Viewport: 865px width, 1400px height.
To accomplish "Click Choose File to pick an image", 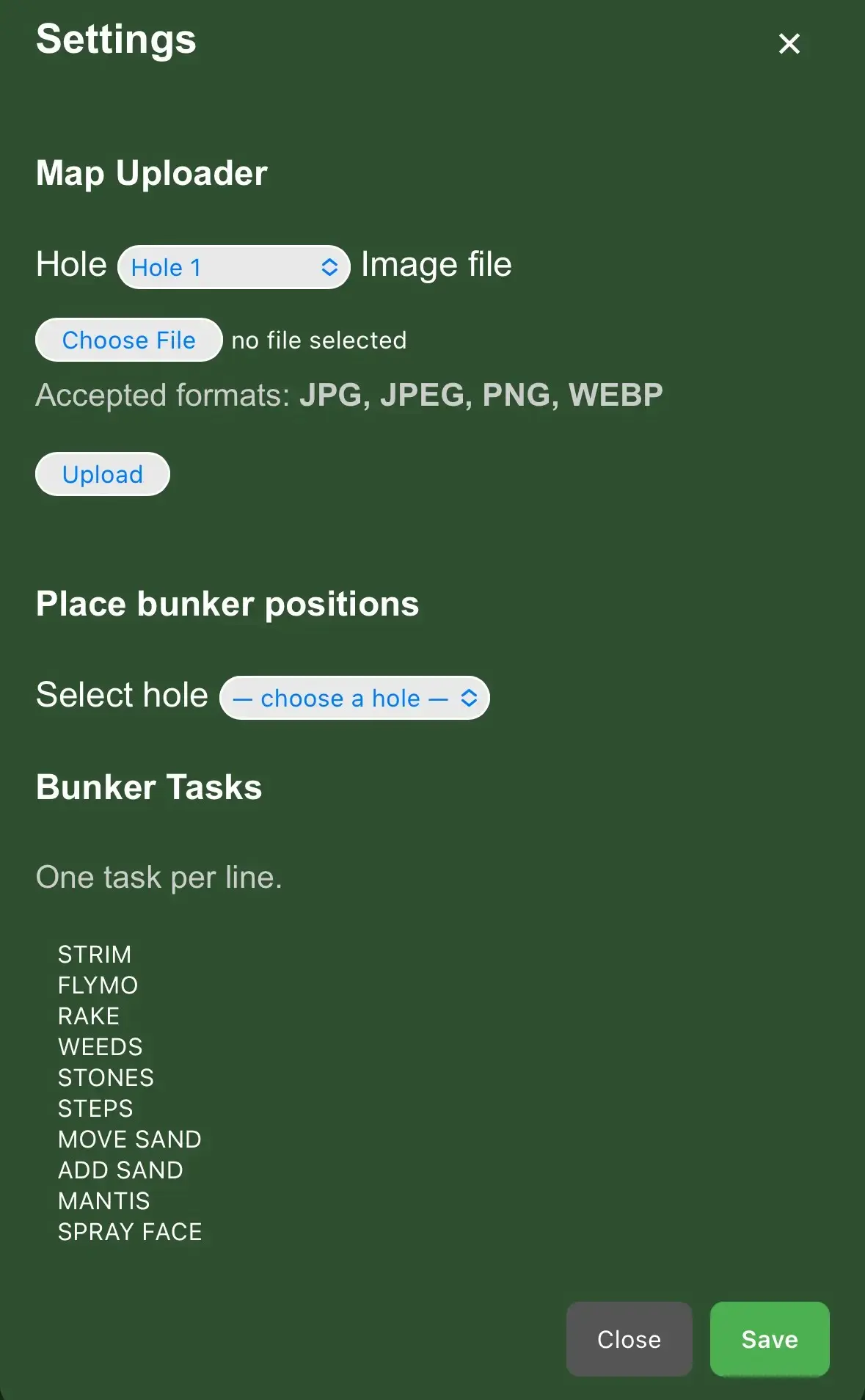I will coord(128,339).
